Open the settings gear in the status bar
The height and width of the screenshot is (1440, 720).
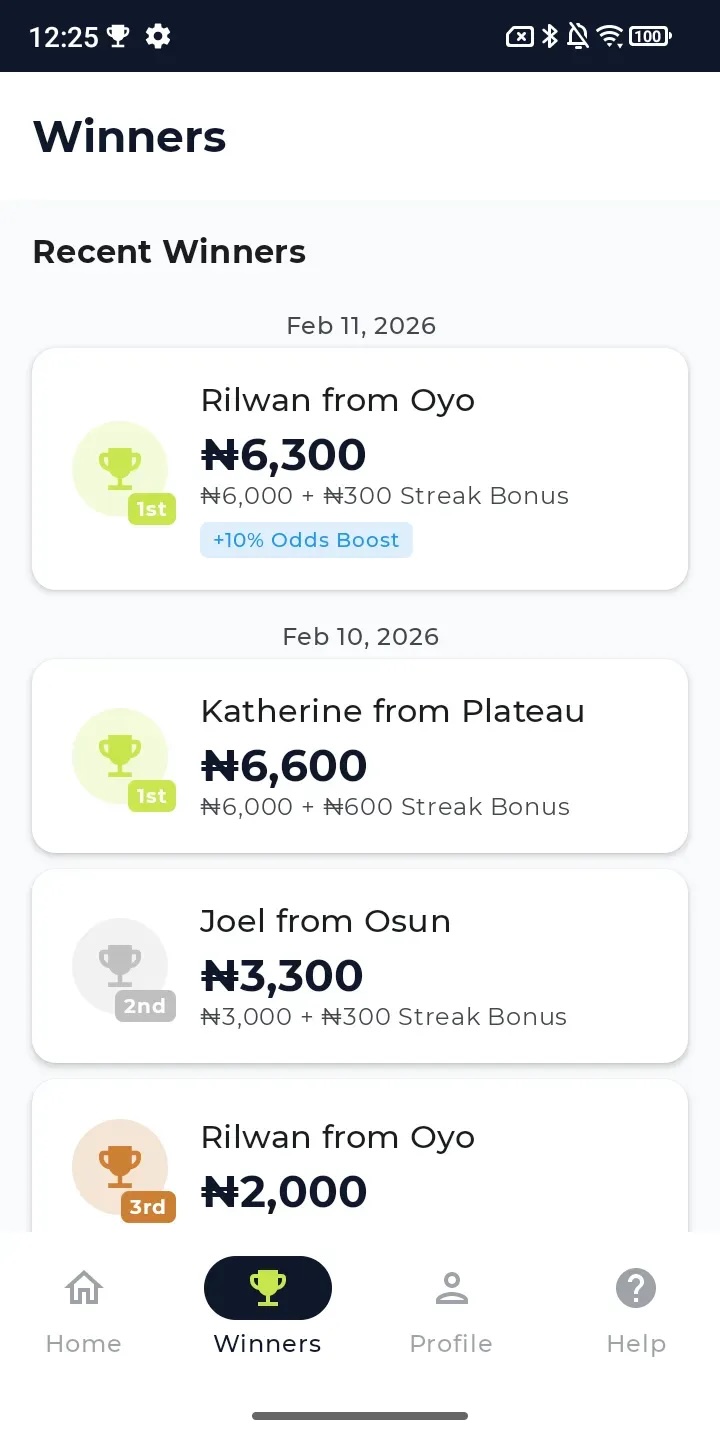[x=156, y=36]
